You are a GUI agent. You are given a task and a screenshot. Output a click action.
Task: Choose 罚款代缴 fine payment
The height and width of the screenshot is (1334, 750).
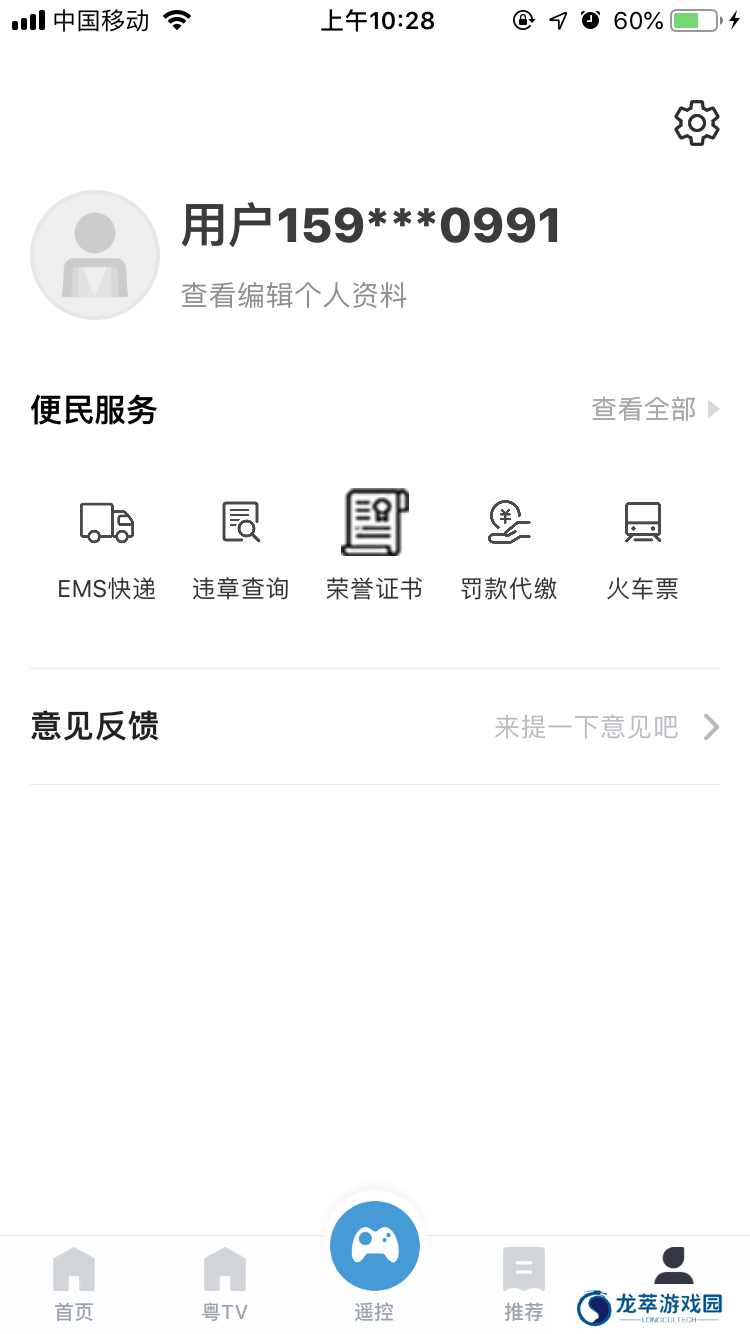click(x=509, y=545)
